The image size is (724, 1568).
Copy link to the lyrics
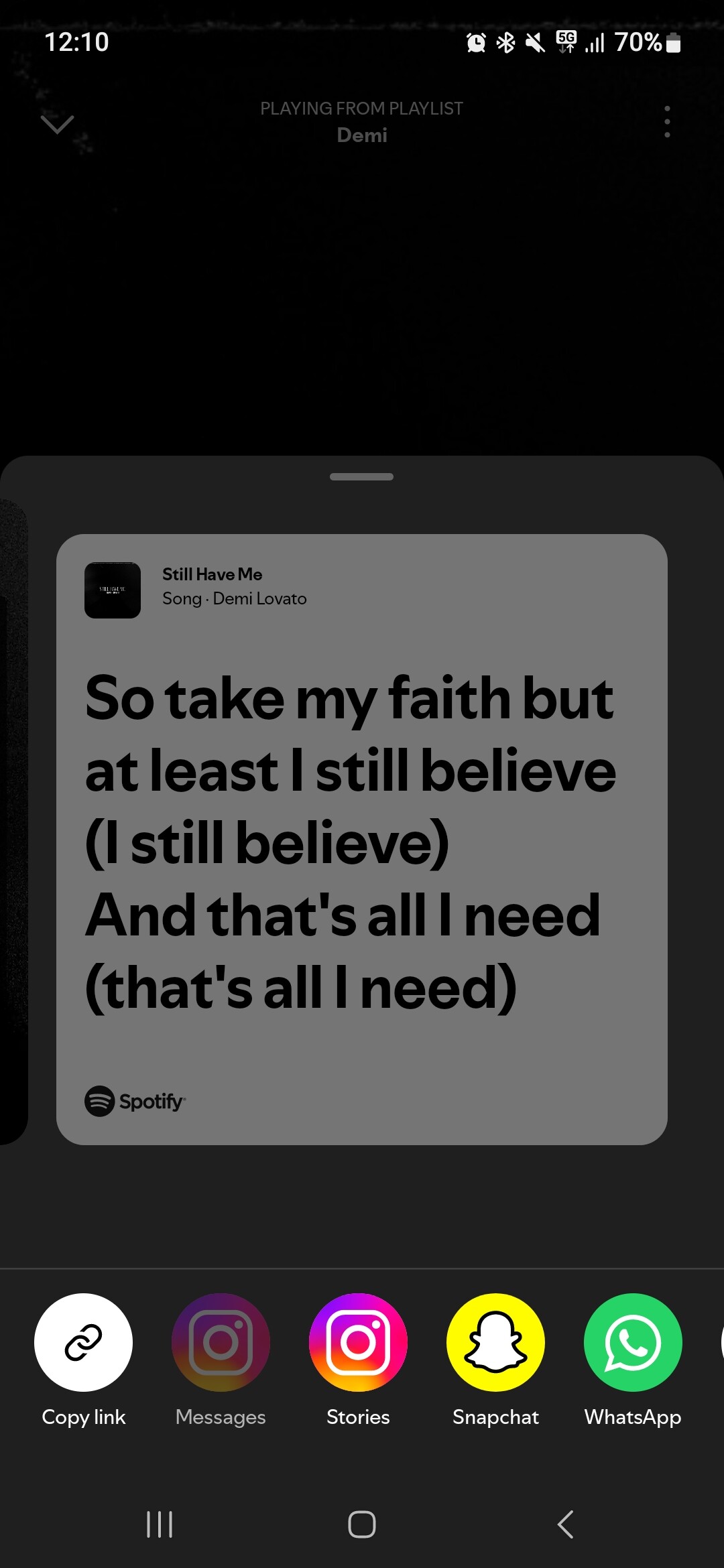point(83,1342)
